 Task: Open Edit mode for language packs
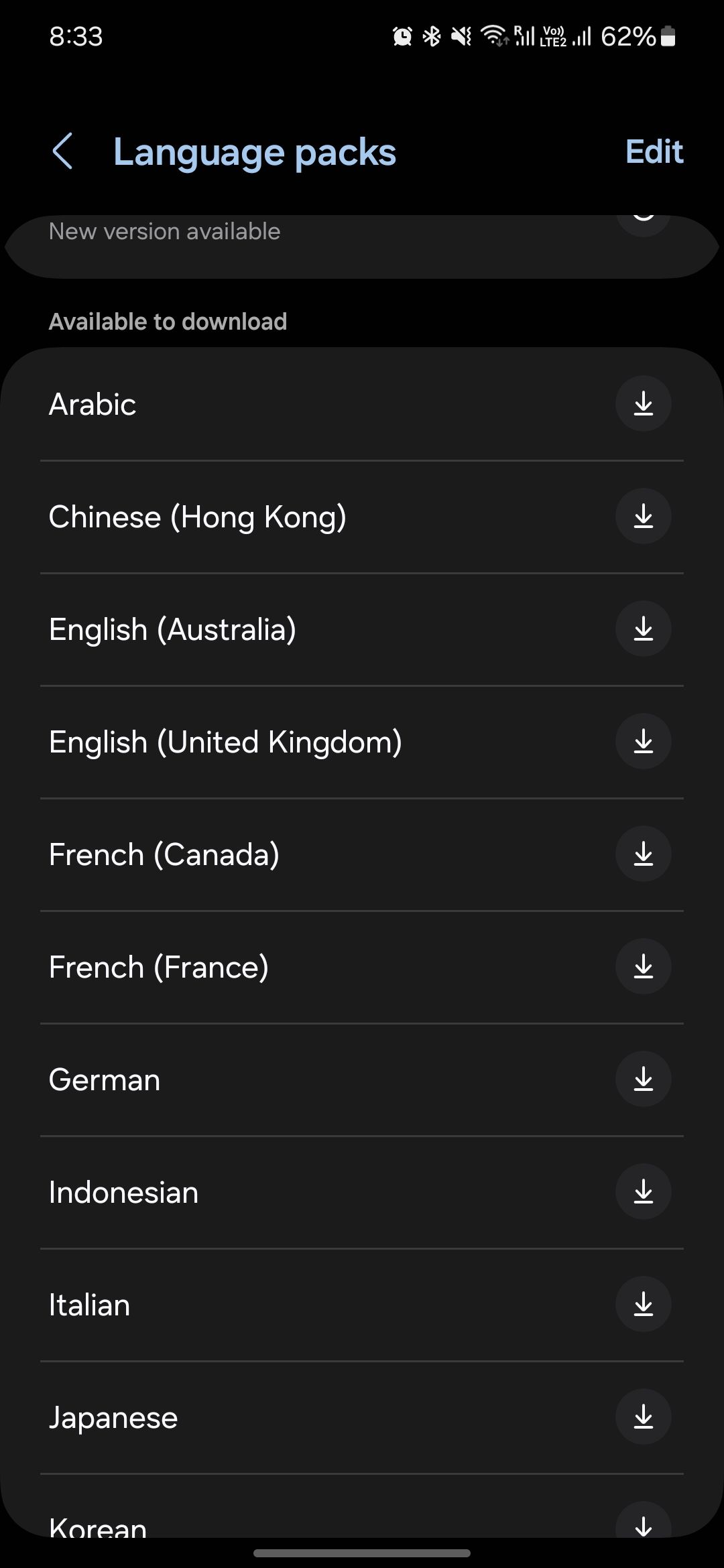point(654,151)
